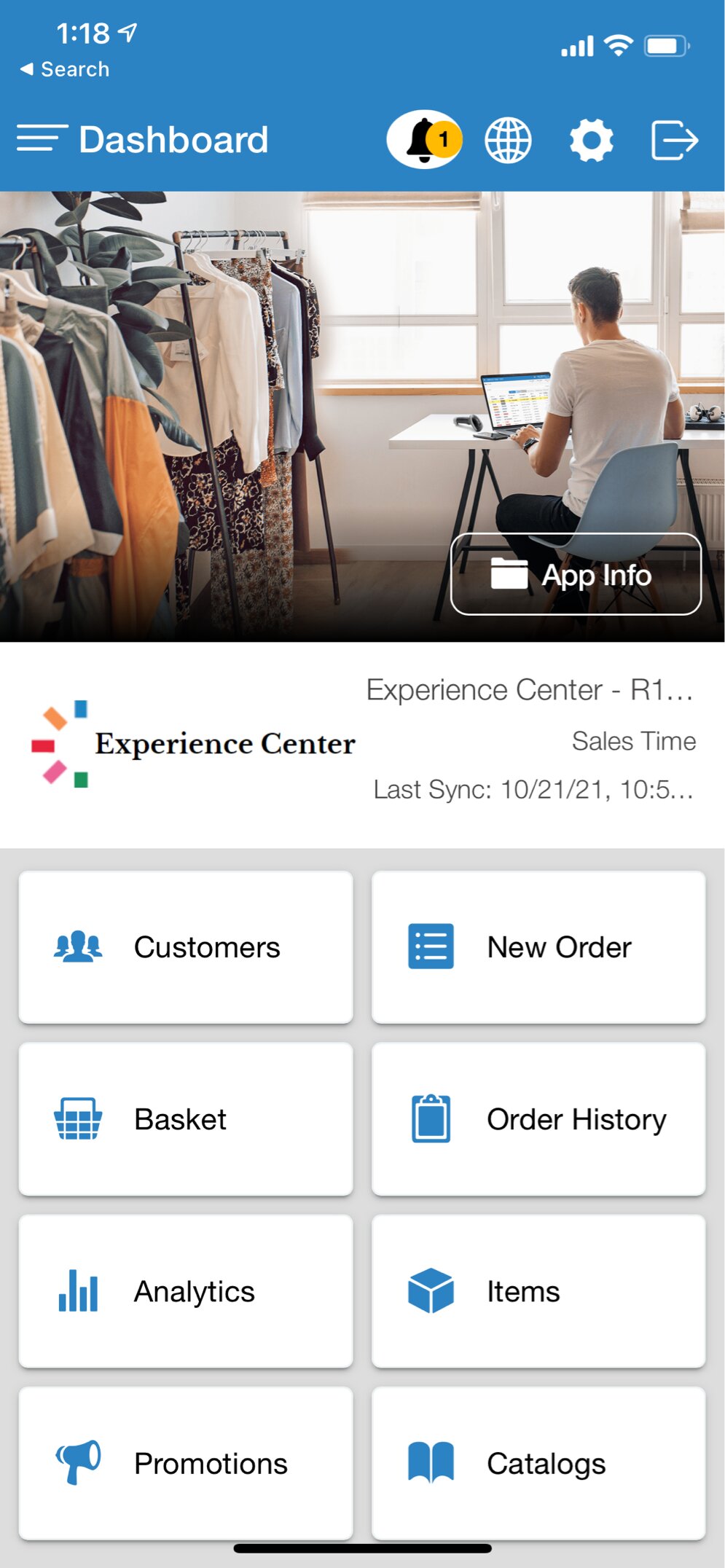Tap the Sales Time label
The height and width of the screenshot is (1568, 725).
pos(632,741)
